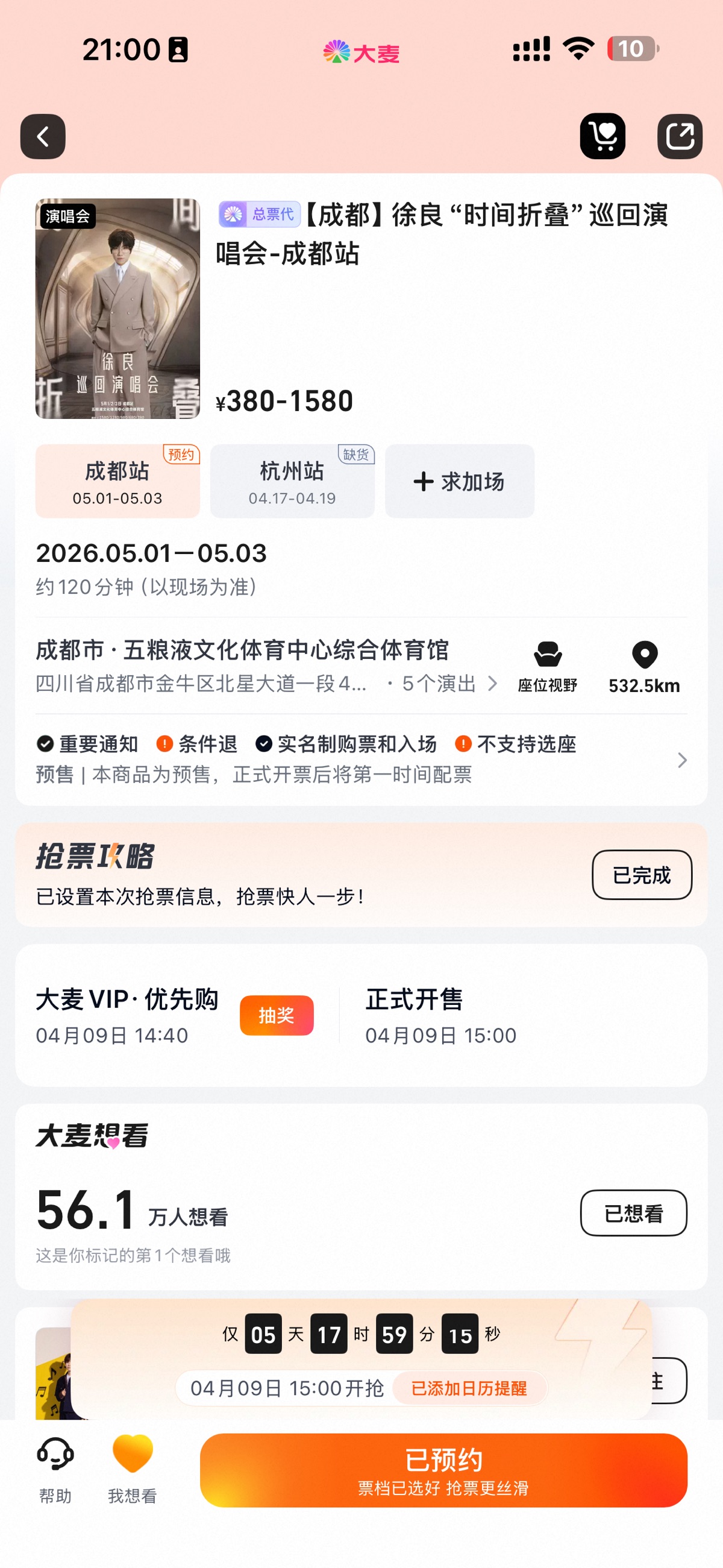Image resolution: width=723 pixels, height=1568 pixels.
Task: Select the 成都站 05.01-05.03 session
Action: (x=117, y=481)
